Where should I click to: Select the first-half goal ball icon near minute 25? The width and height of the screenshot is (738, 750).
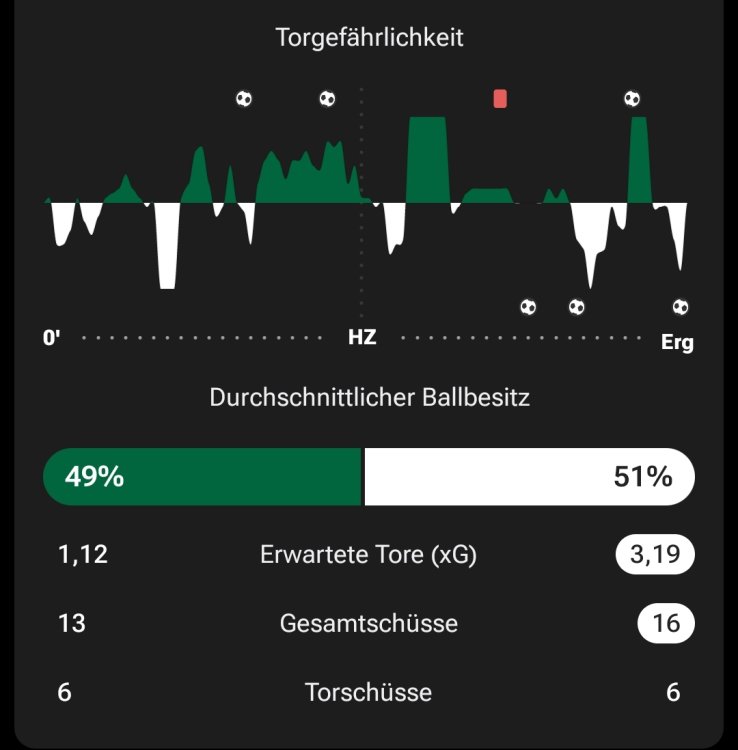coord(245,97)
